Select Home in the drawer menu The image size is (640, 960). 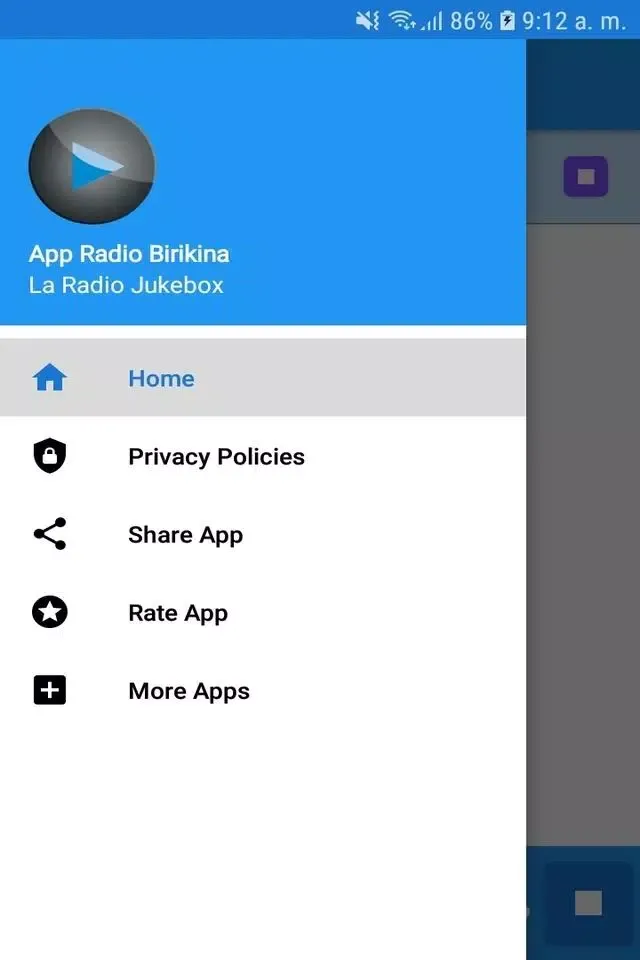click(x=161, y=378)
